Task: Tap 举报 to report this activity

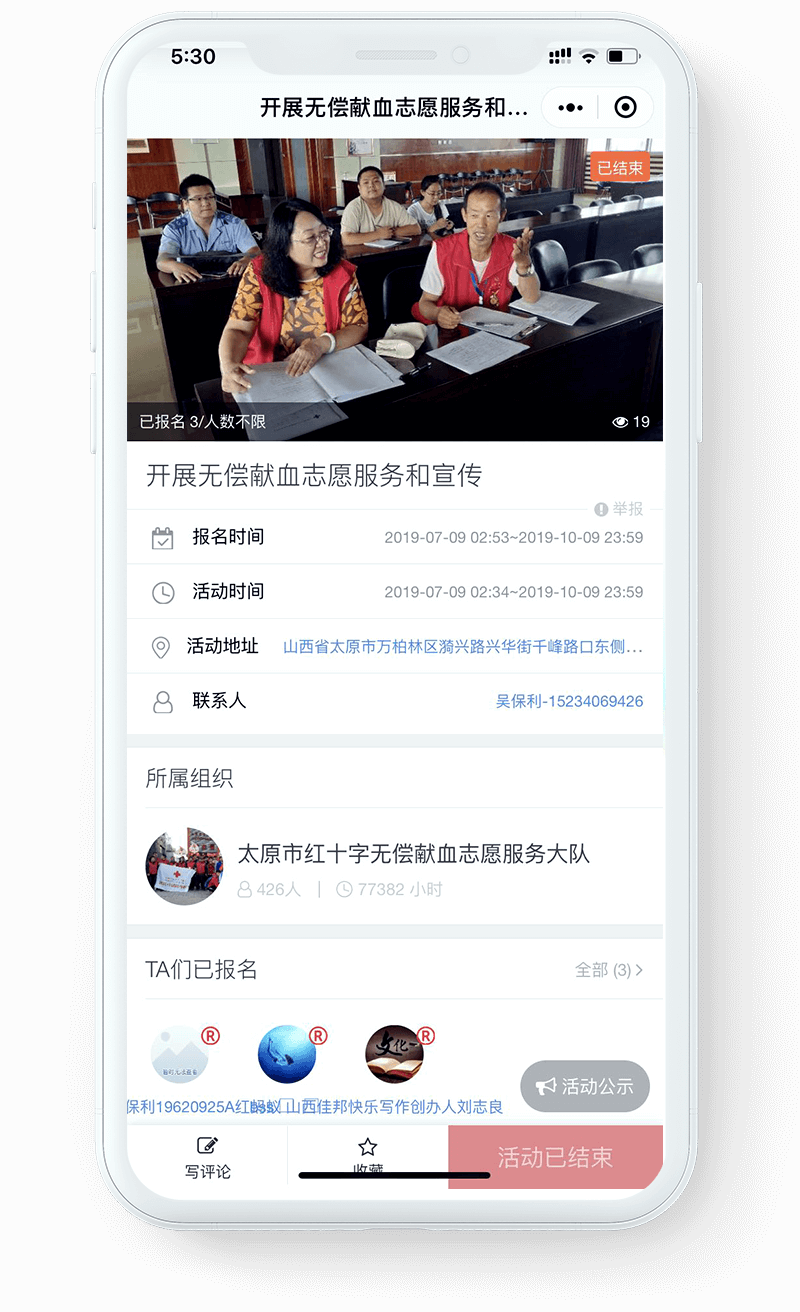Action: [x=619, y=509]
